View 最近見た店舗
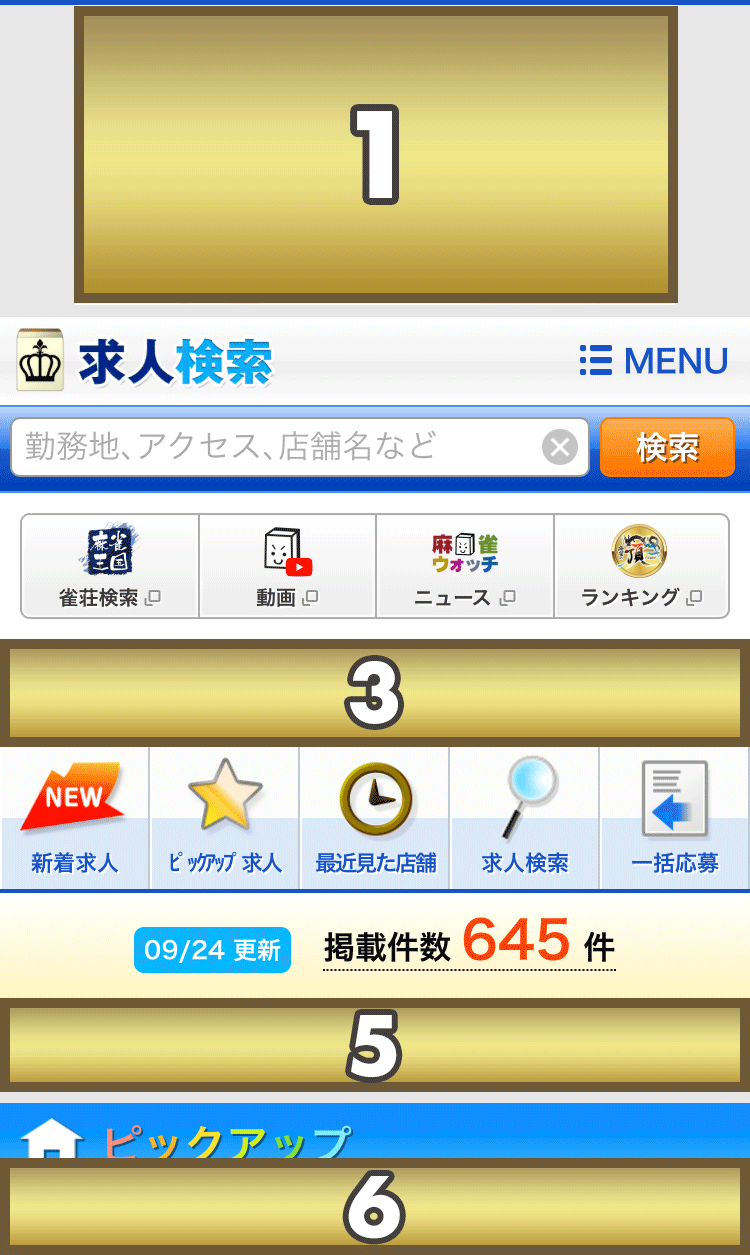Image resolution: width=750 pixels, height=1255 pixels. pyautogui.click(x=375, y=819)
